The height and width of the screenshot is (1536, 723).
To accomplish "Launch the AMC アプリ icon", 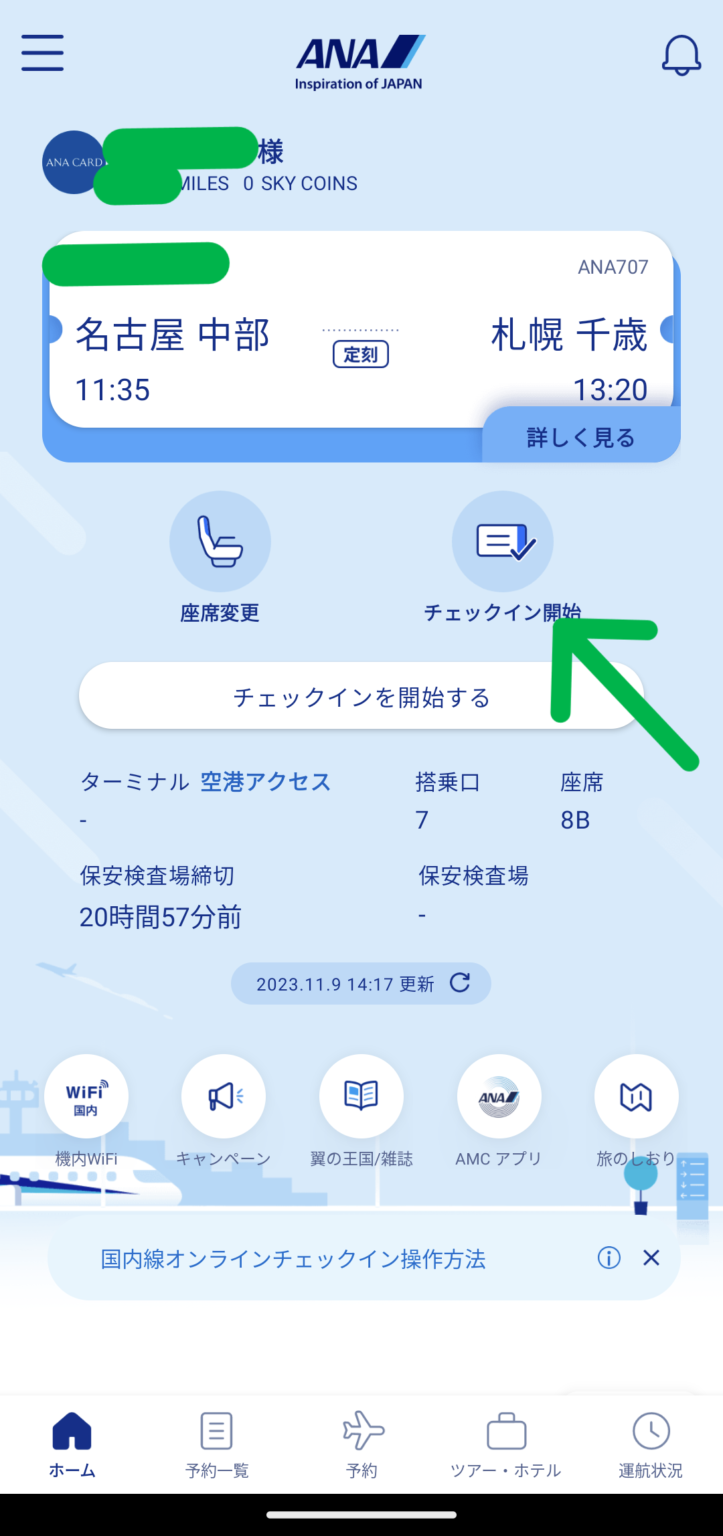I will pos(498,1095).
